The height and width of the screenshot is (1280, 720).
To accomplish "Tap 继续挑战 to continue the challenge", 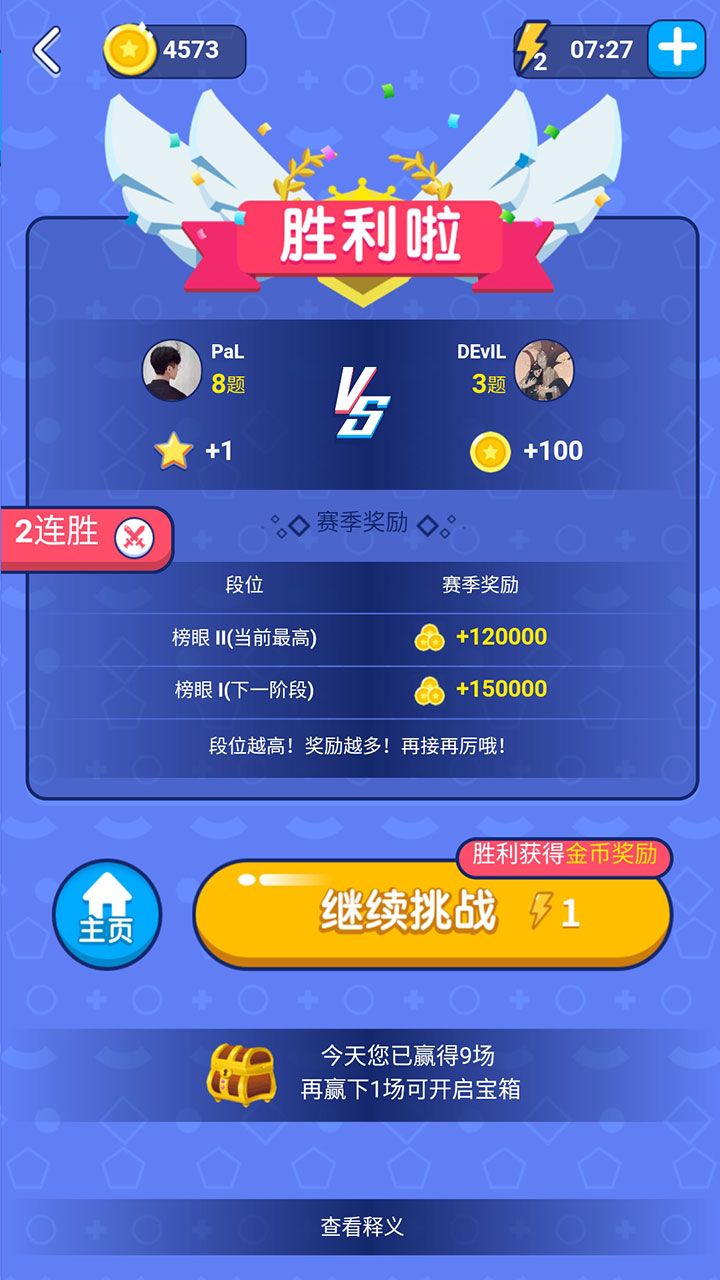I will tap(432, 913).
